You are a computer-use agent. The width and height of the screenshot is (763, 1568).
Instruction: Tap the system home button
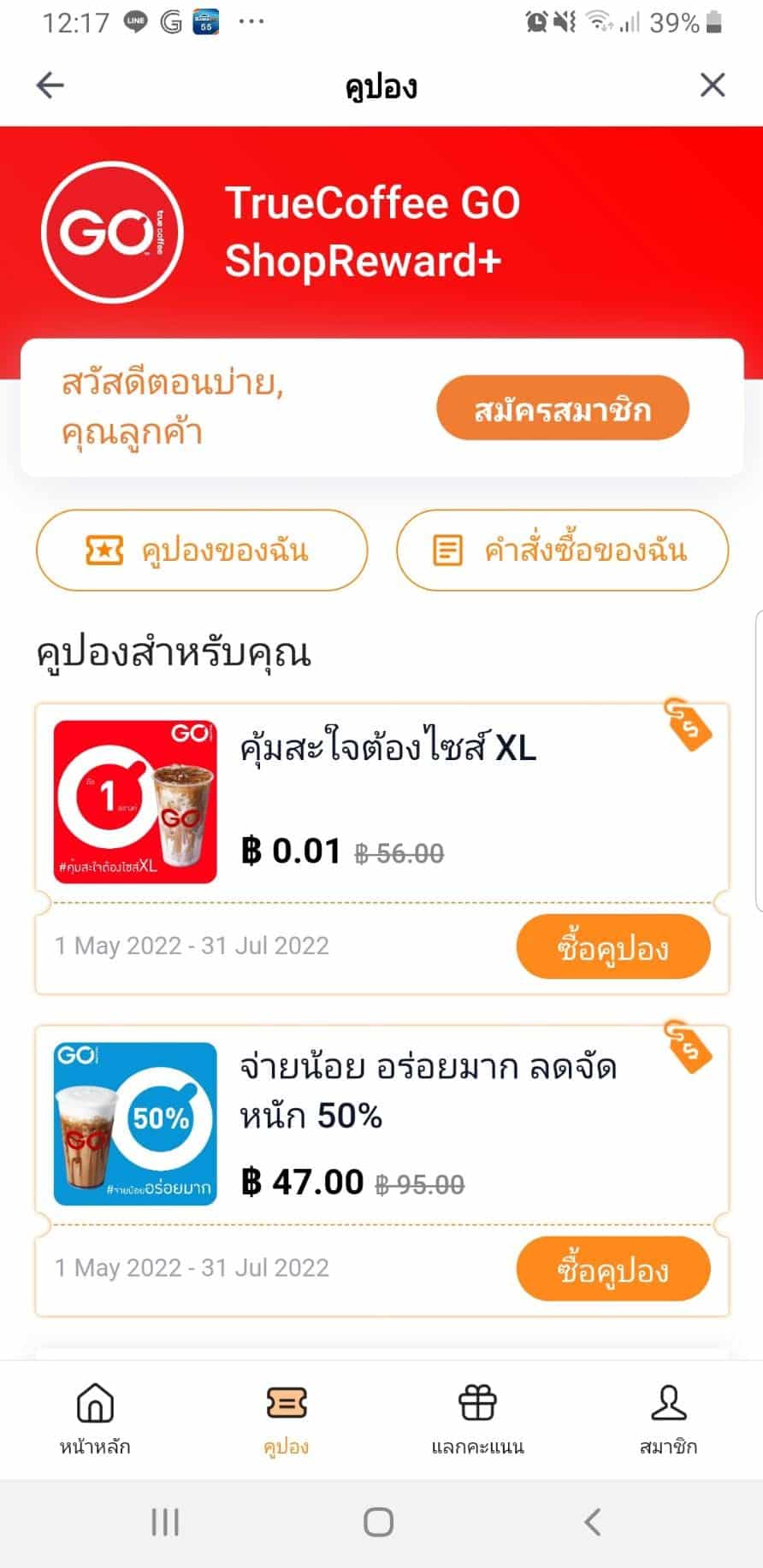click(x=379, y=1522)
